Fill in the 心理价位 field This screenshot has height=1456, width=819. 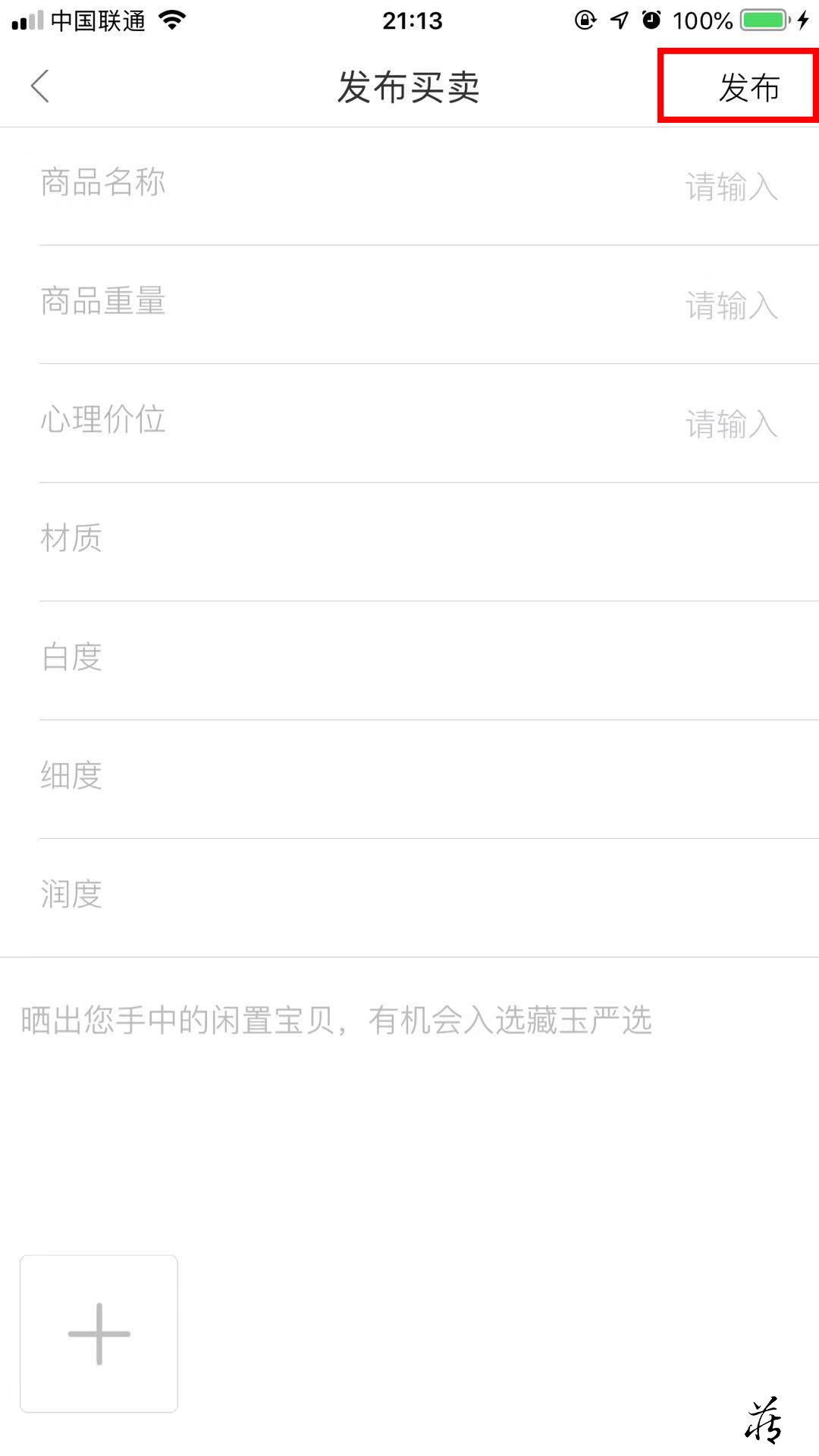(x=409, y=422)
